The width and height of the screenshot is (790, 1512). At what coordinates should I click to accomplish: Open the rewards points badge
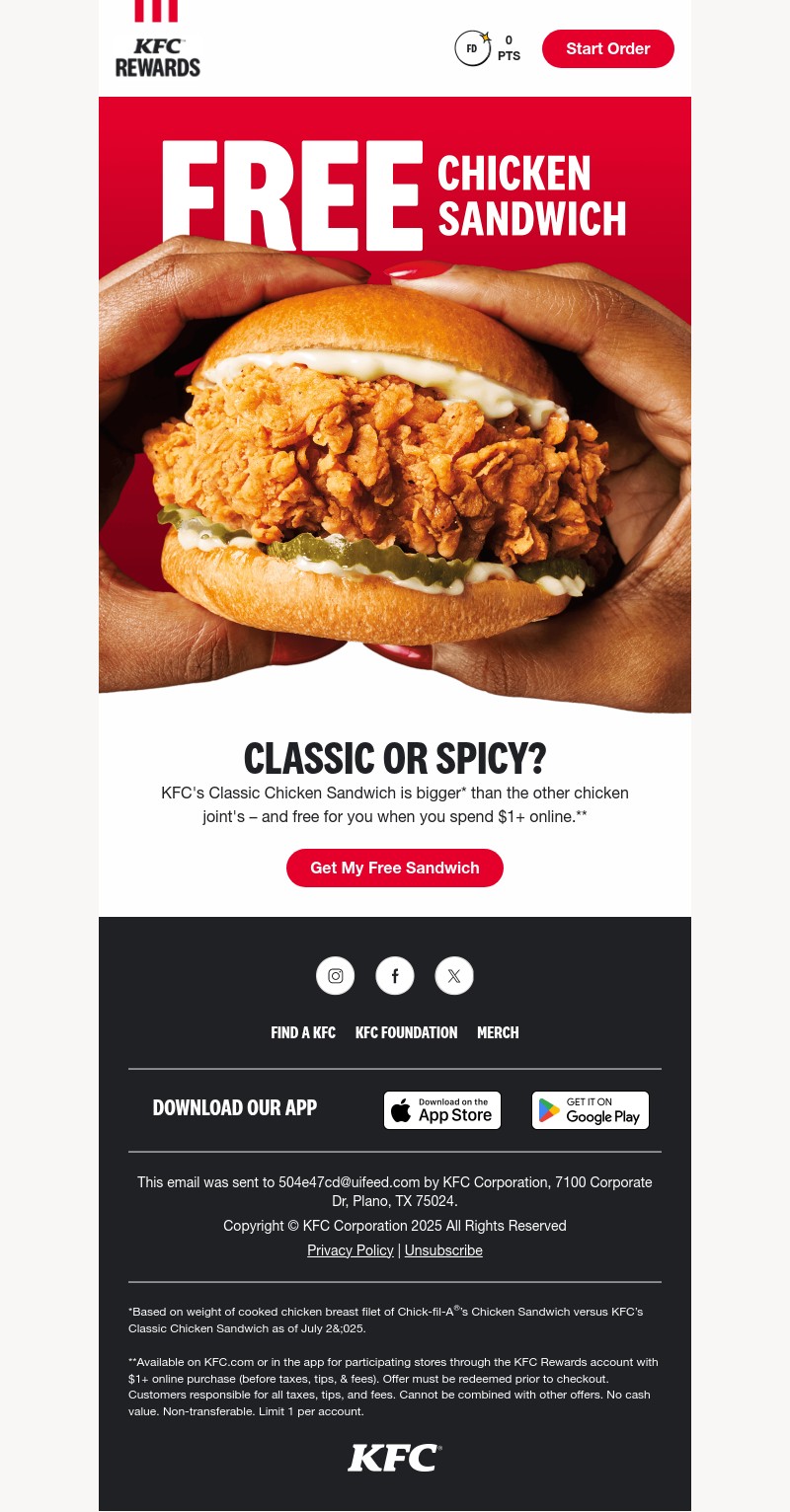point(473,47)
